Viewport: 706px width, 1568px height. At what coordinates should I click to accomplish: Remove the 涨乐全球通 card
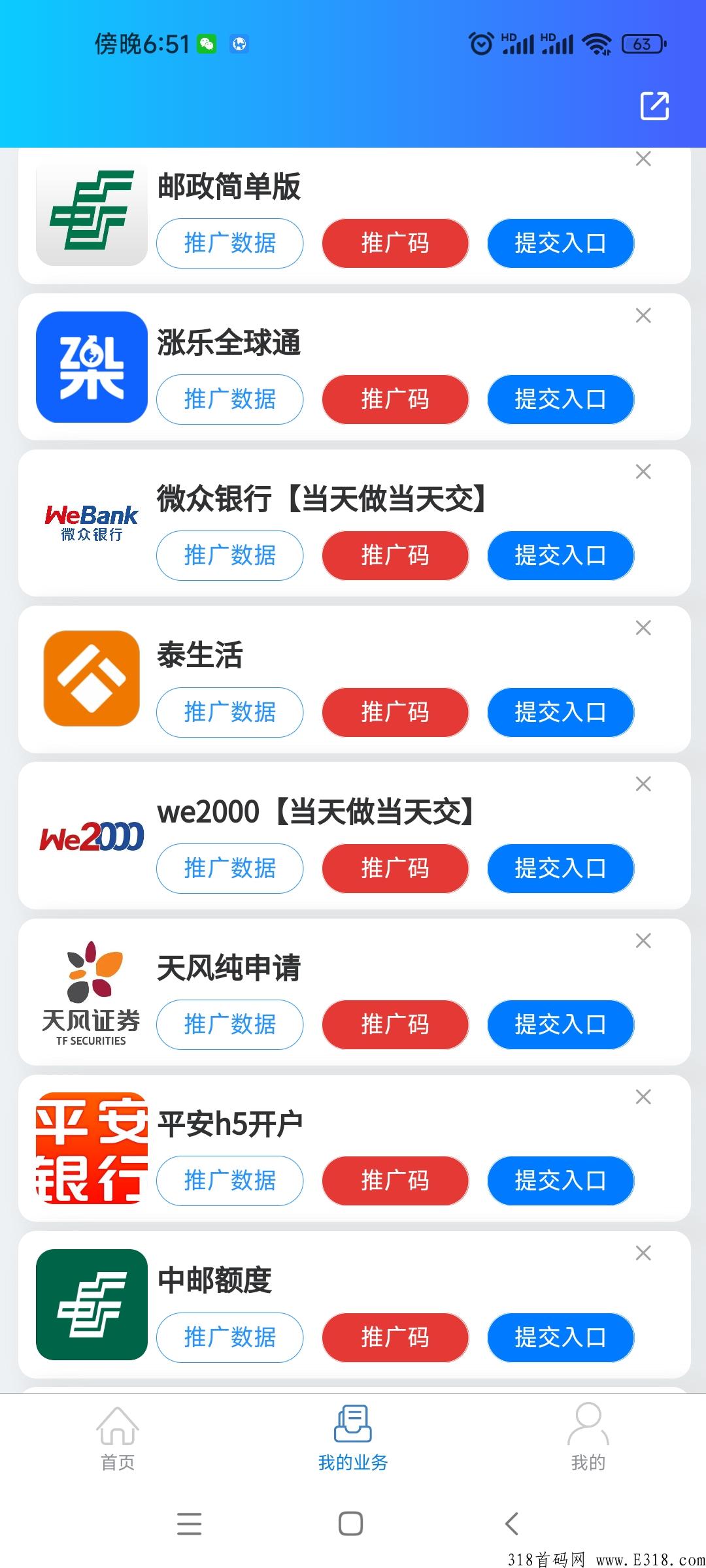pyautogui.click(x=643, y=316)
